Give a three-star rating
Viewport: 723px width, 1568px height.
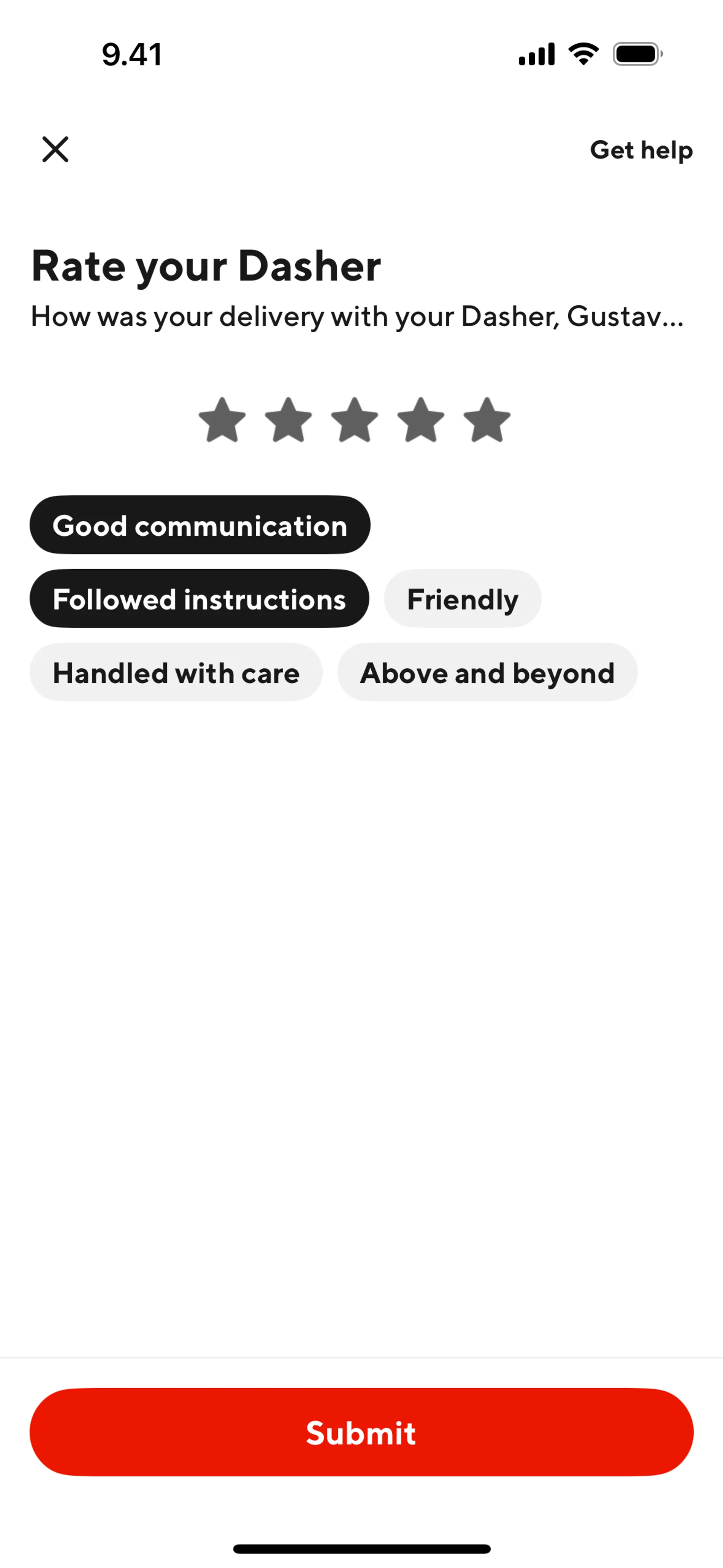click(x=354, y=419)
